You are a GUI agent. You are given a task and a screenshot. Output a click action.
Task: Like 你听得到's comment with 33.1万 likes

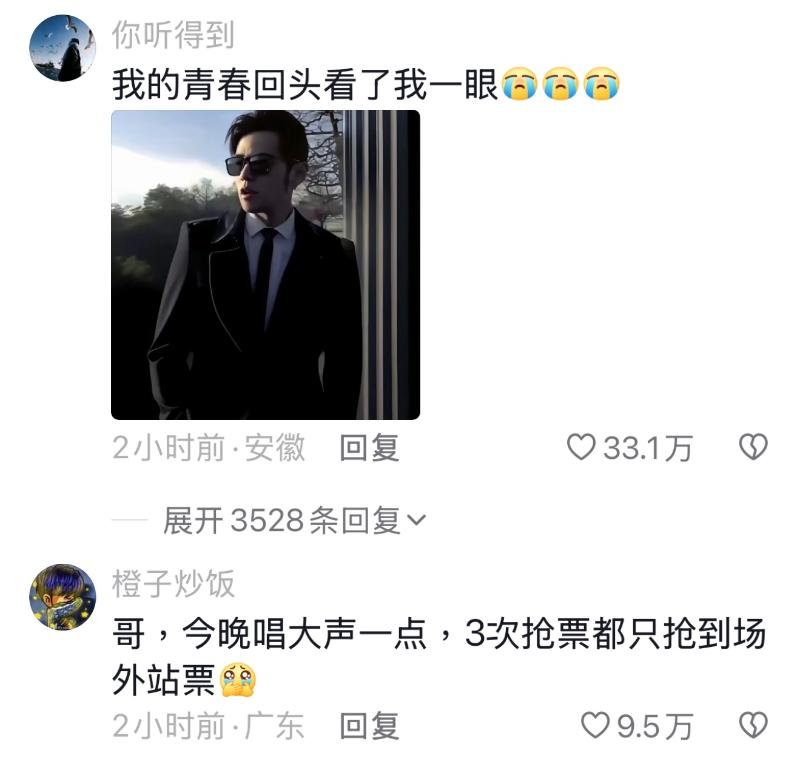click(x=582, y=448)
